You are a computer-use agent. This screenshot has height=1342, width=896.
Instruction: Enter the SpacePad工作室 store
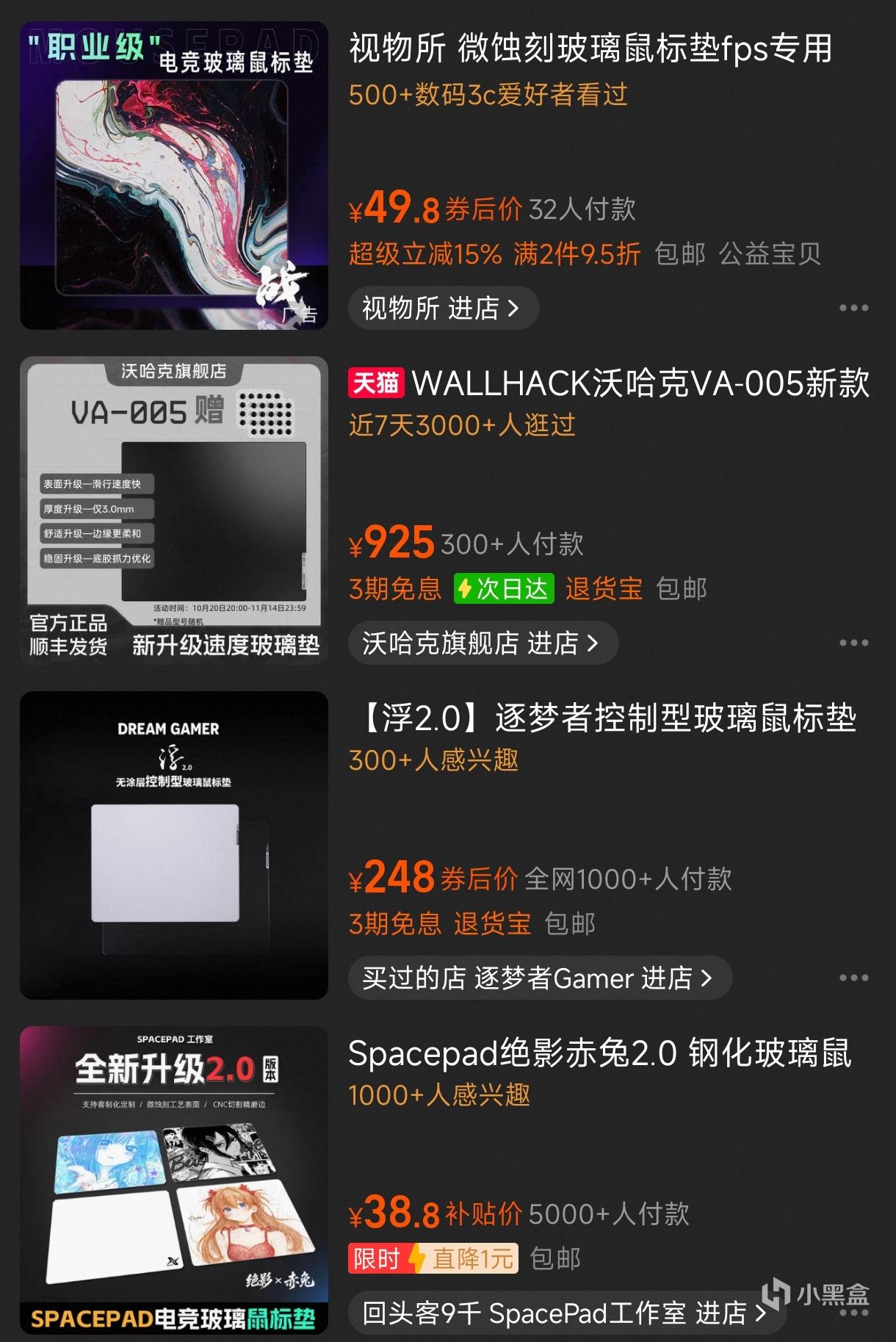(566, 1313)
